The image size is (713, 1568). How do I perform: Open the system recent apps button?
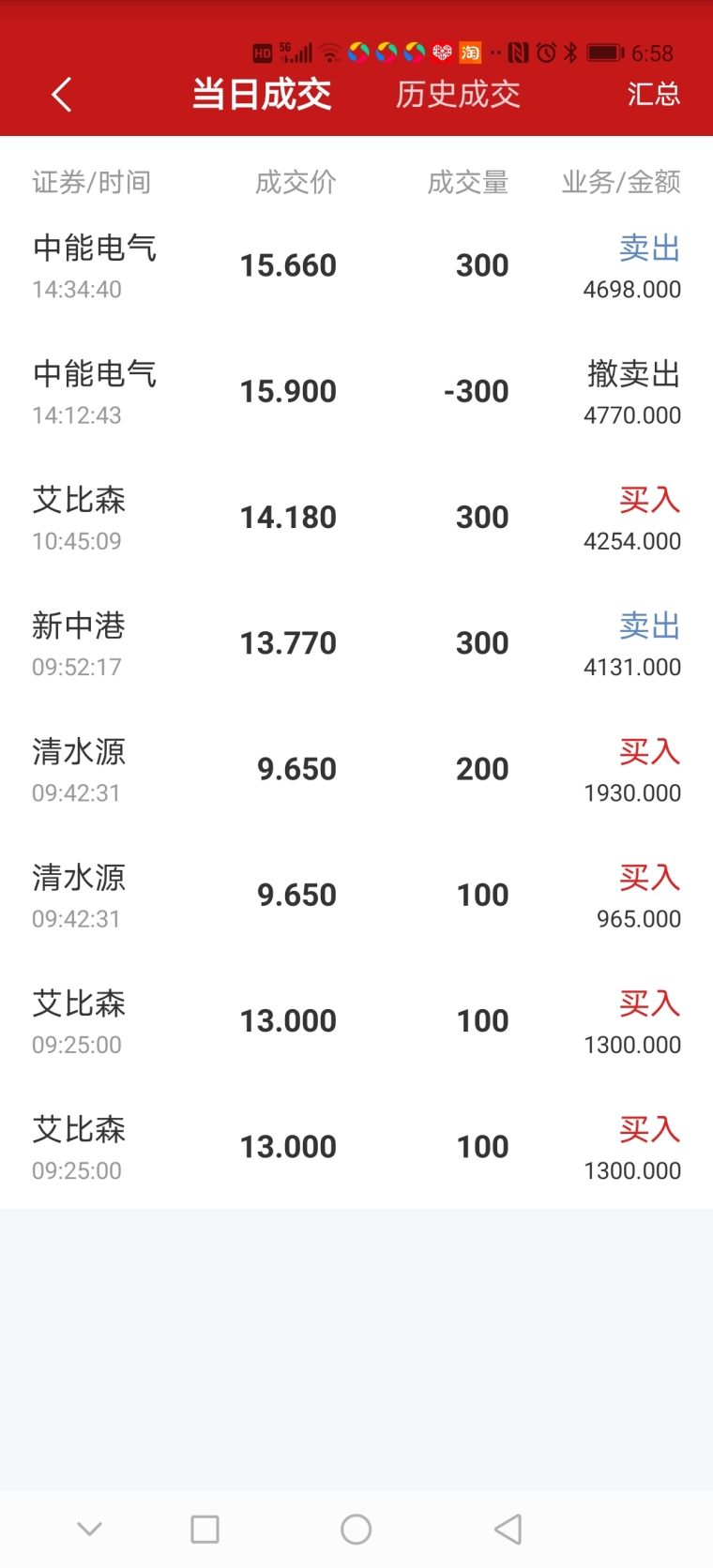pyautogui.click(x=205, y=1530)
